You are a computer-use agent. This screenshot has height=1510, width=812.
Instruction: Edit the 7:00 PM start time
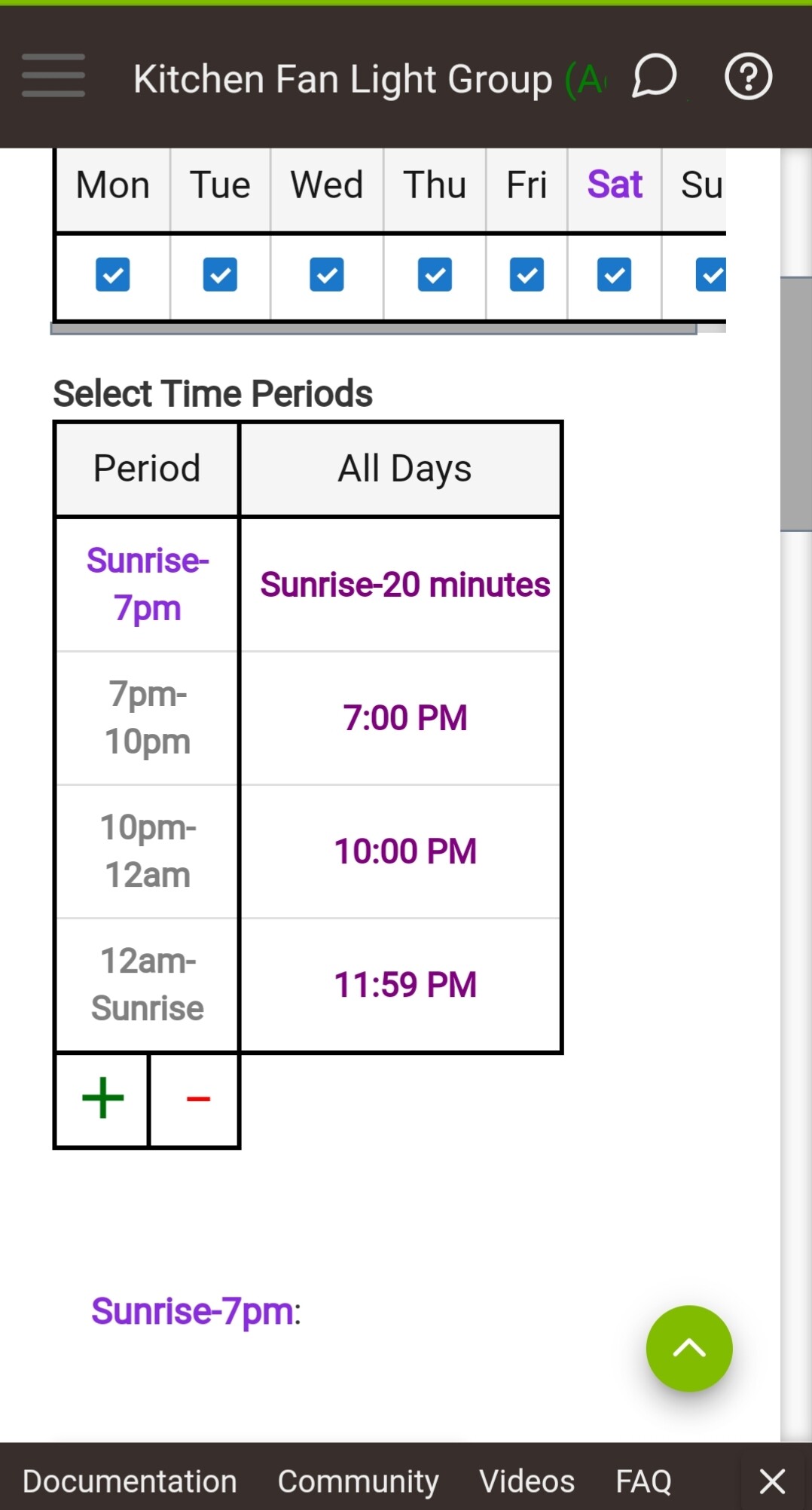pyautogui.click(x=404, y=717)
